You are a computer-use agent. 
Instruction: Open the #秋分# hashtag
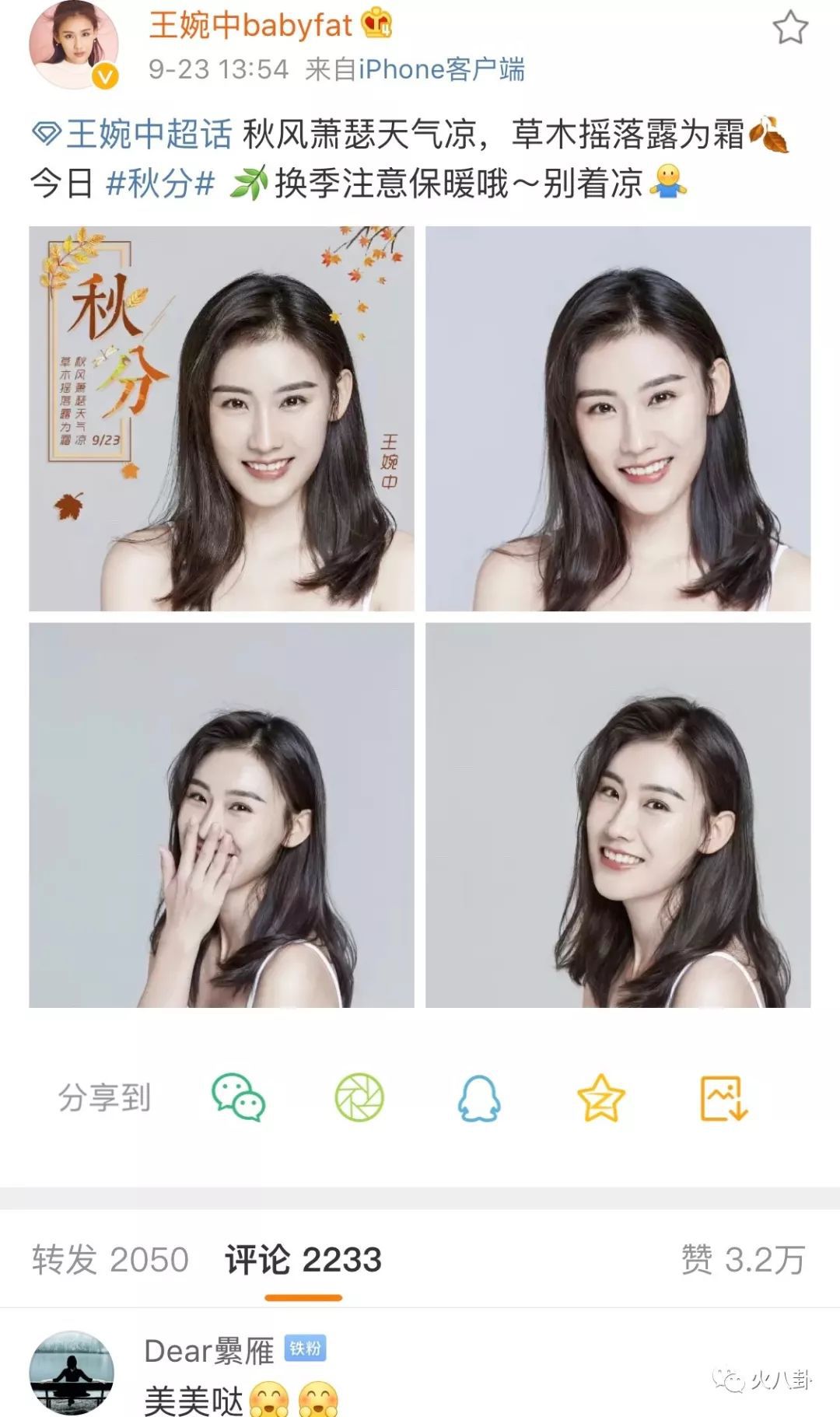[159, 184]
